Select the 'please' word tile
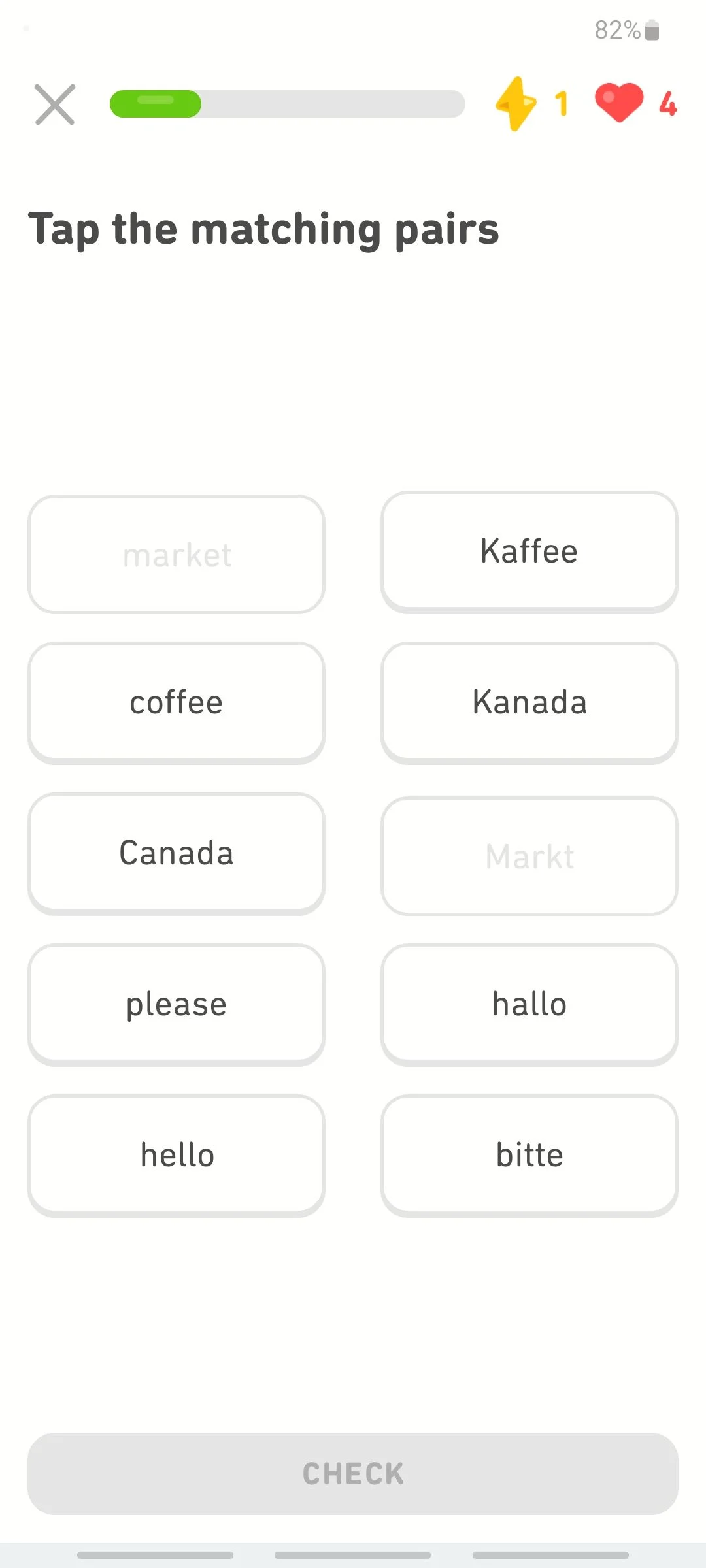The height and width of the screenshot is (1568, 706). [176, 1005]
